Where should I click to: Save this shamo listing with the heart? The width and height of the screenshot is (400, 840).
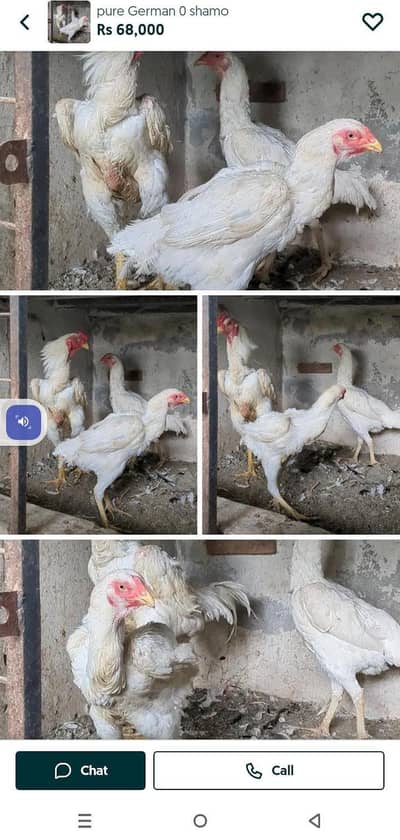point(373,21)
